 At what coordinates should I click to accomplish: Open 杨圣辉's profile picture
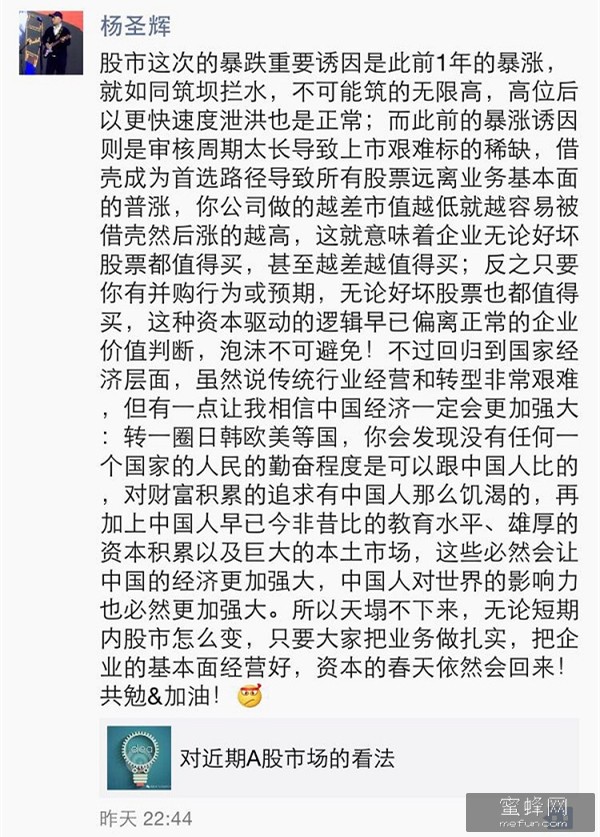[51, 43]
